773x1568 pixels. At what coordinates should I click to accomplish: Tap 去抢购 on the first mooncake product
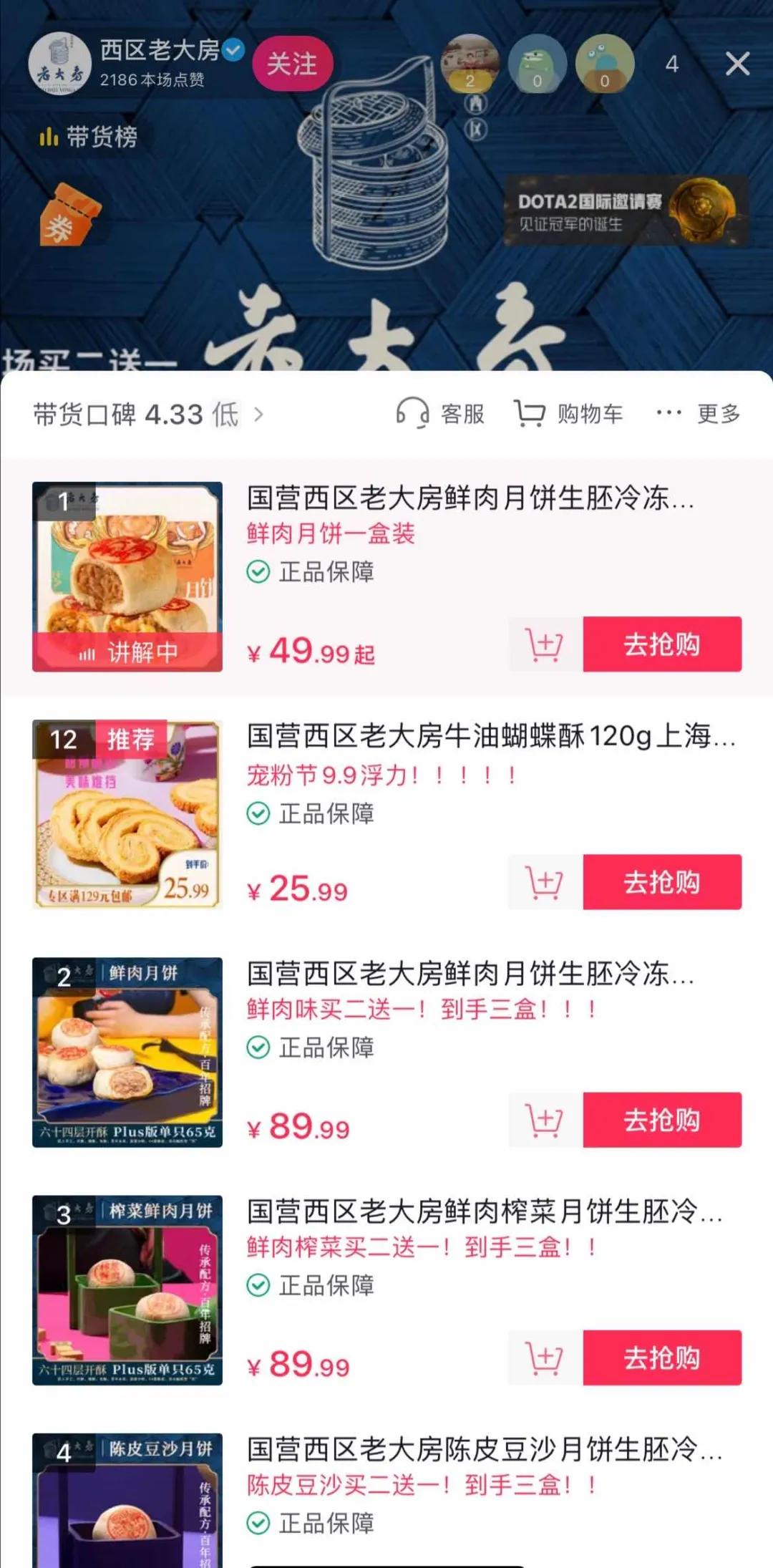[x=662, y=645]
